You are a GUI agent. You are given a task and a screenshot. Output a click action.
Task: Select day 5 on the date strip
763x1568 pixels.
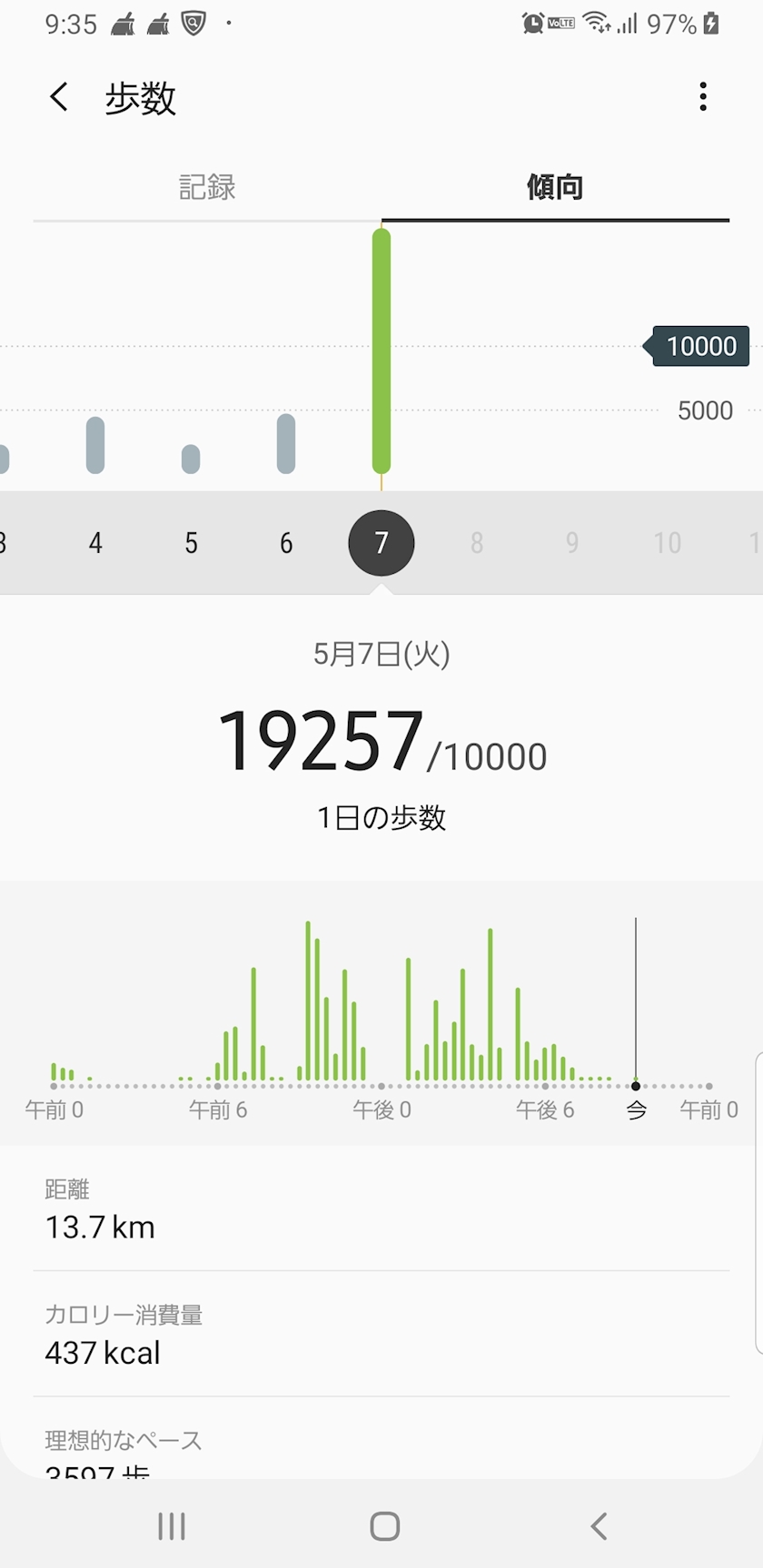point(191,543)
